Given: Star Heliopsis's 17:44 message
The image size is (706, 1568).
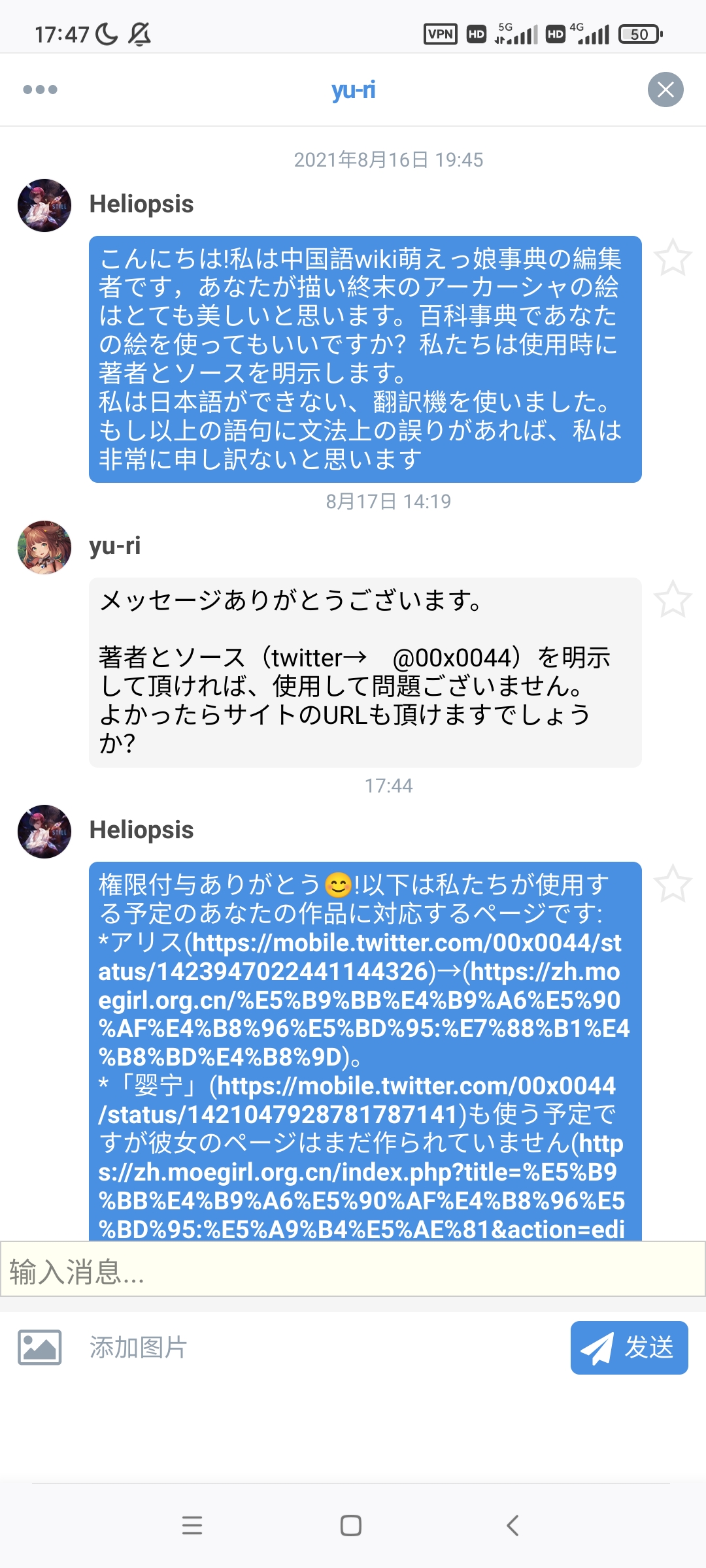Looking at the screenshot, I should click(672, 883).
